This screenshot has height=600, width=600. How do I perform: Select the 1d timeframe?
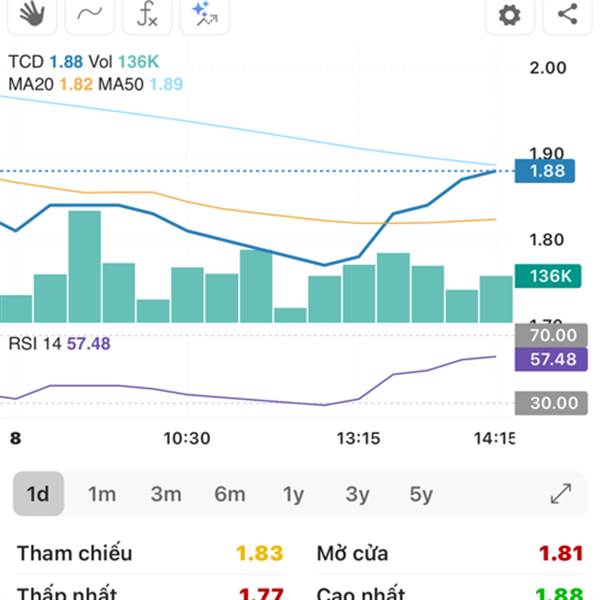point(38,494)
